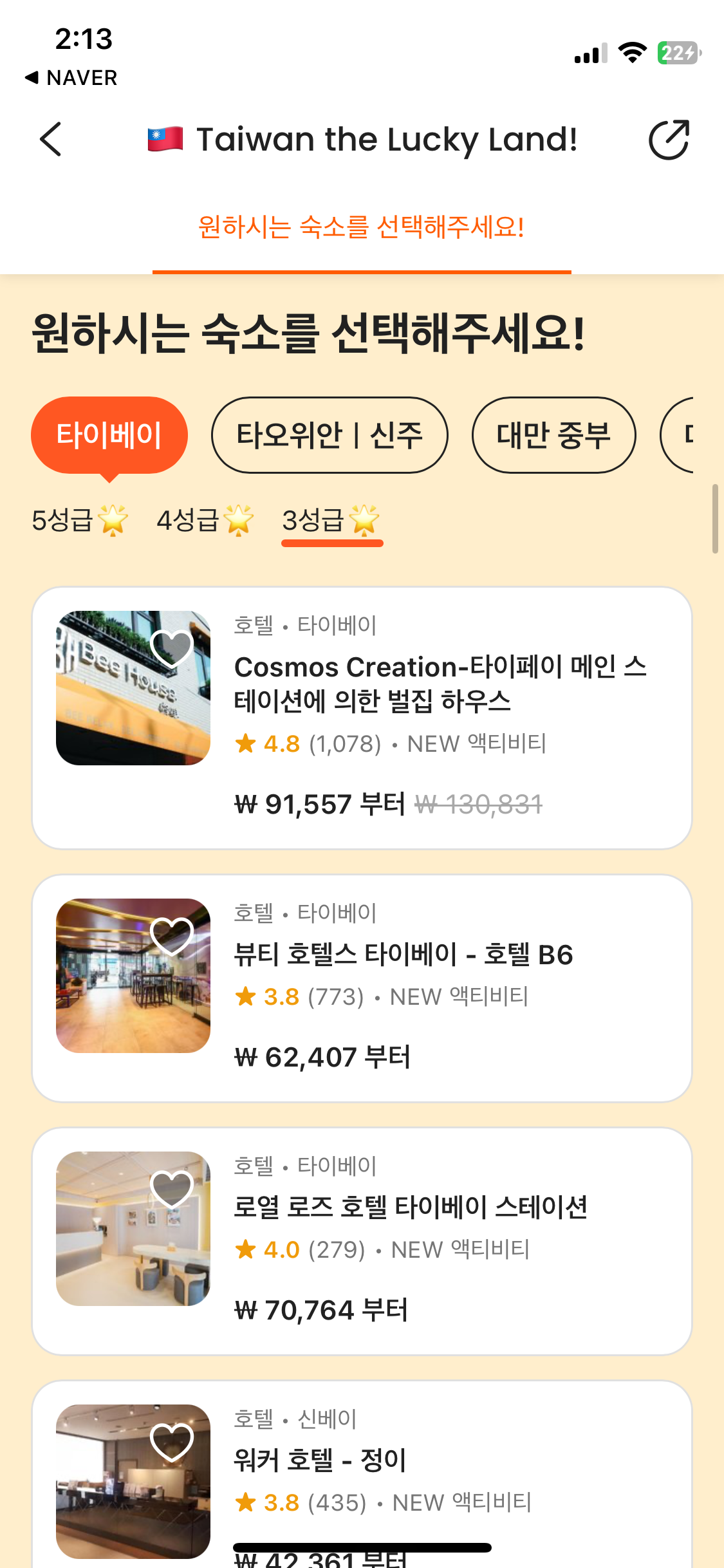Heart the 로열 로즈 호텔 listing

pyautogui.click(x=171, y=1188)
